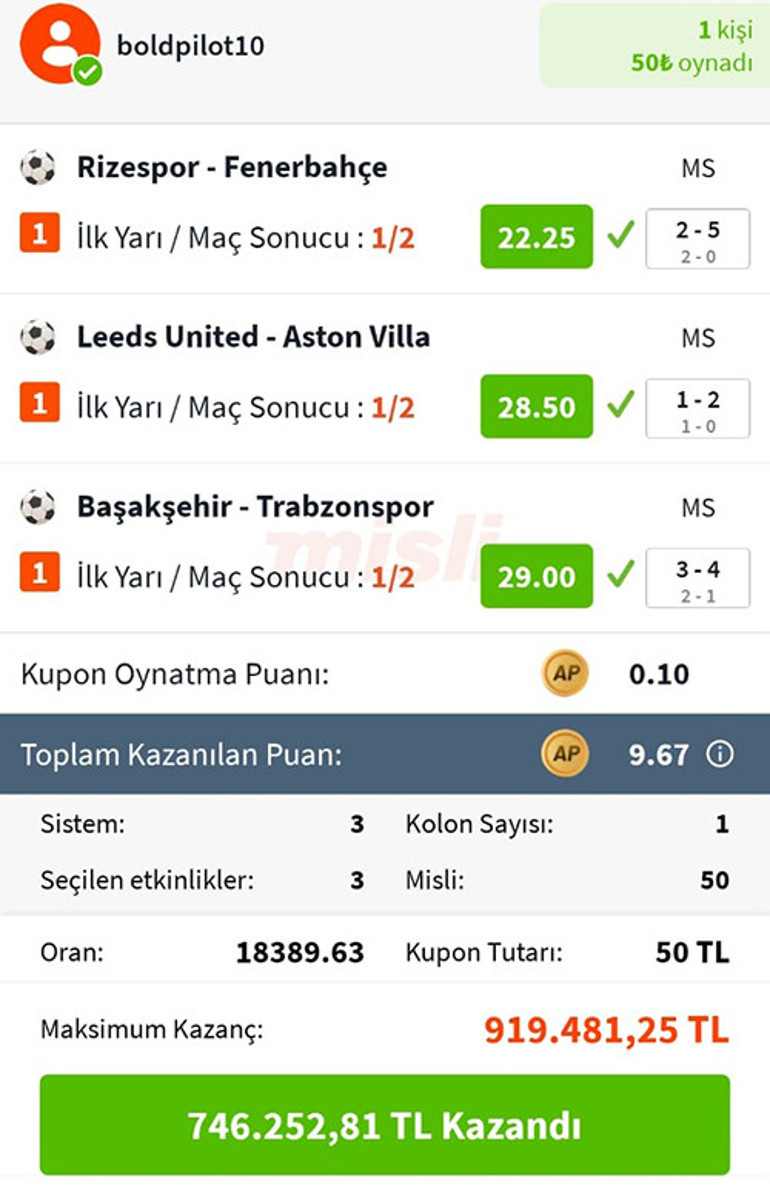Click the football icon next to Leeds United match
Image resolution: width=770 pixels, height=1187 pixels.
pyautogui.click(x=40, y=337)
